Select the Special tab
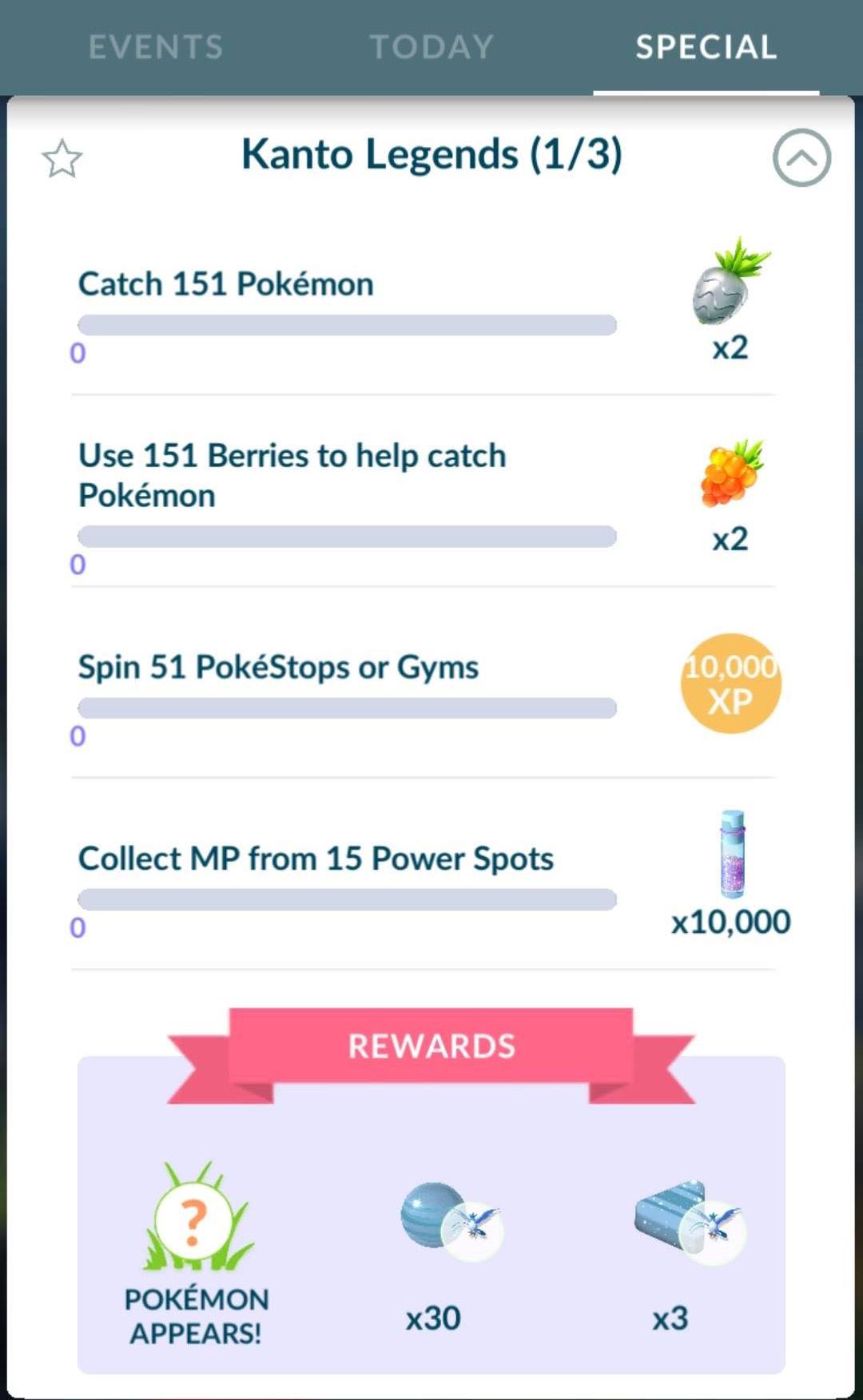 click(706, 47)
